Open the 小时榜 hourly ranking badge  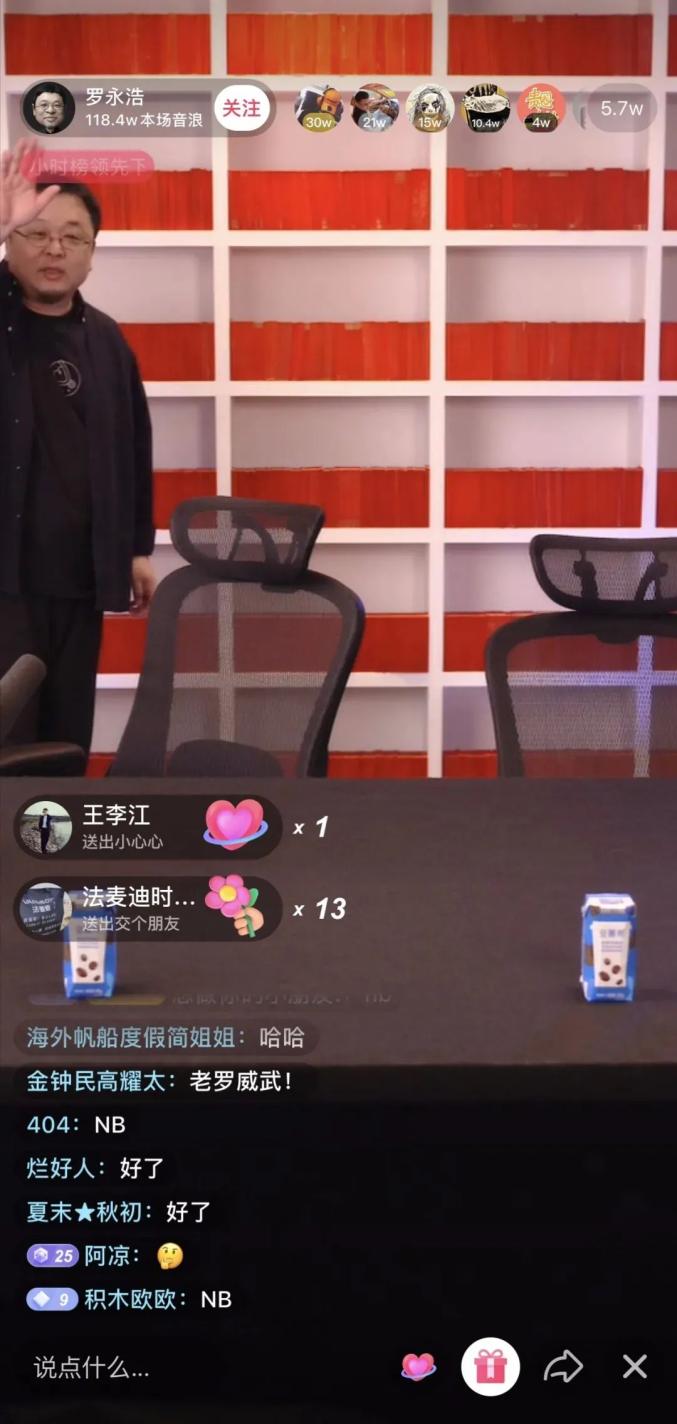tap(88, 167)
